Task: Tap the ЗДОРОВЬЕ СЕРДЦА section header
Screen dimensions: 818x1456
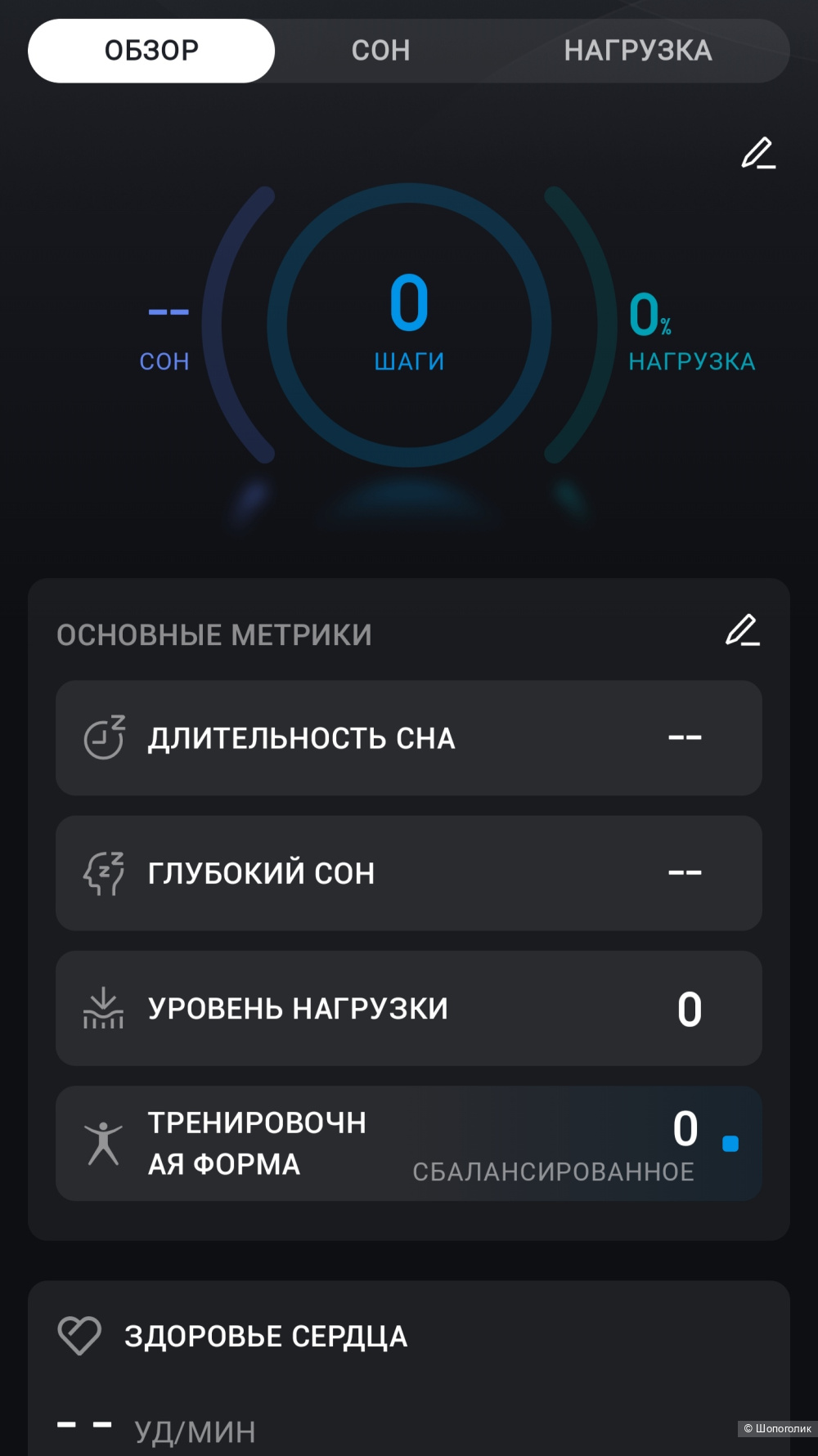Action: pyautogui.click(x=266, y=1335)
